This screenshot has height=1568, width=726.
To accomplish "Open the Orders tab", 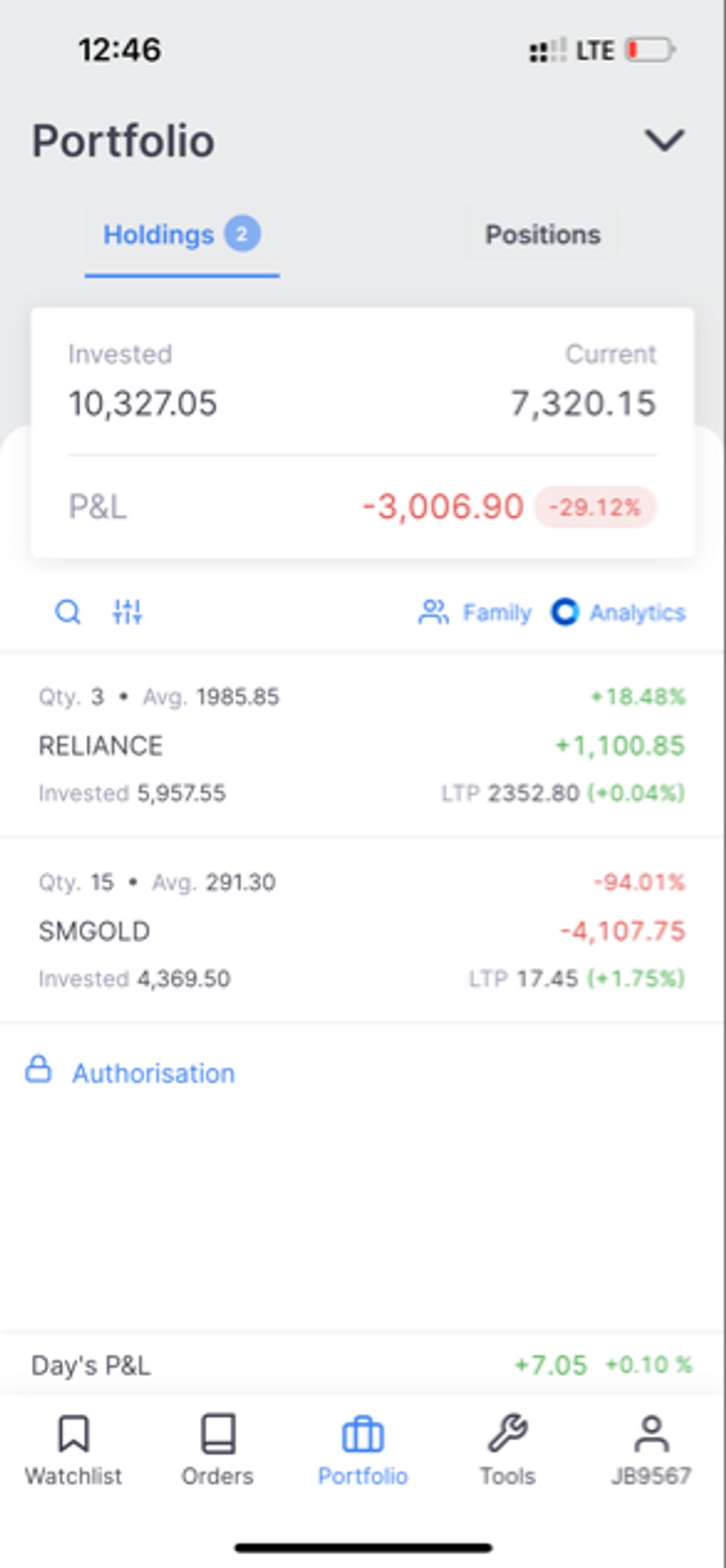I will 217,1449.
